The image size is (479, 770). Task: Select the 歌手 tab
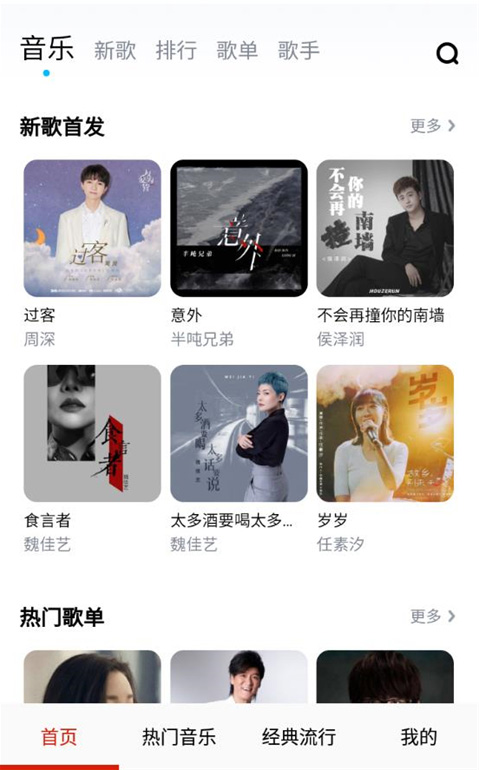(x=298, y=50)
